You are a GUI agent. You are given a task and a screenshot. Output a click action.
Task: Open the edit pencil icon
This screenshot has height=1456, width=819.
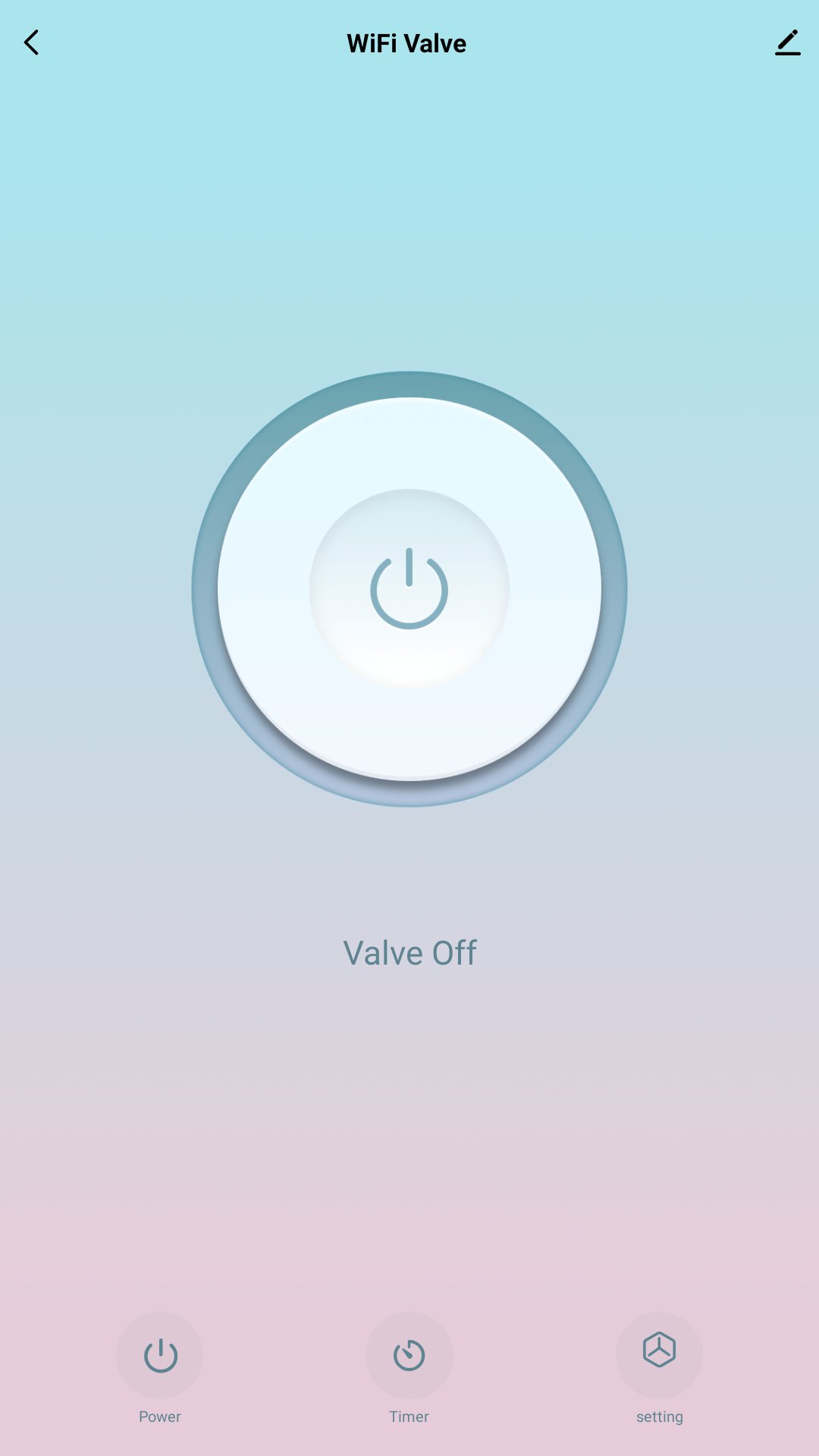(x=788, y=43)
